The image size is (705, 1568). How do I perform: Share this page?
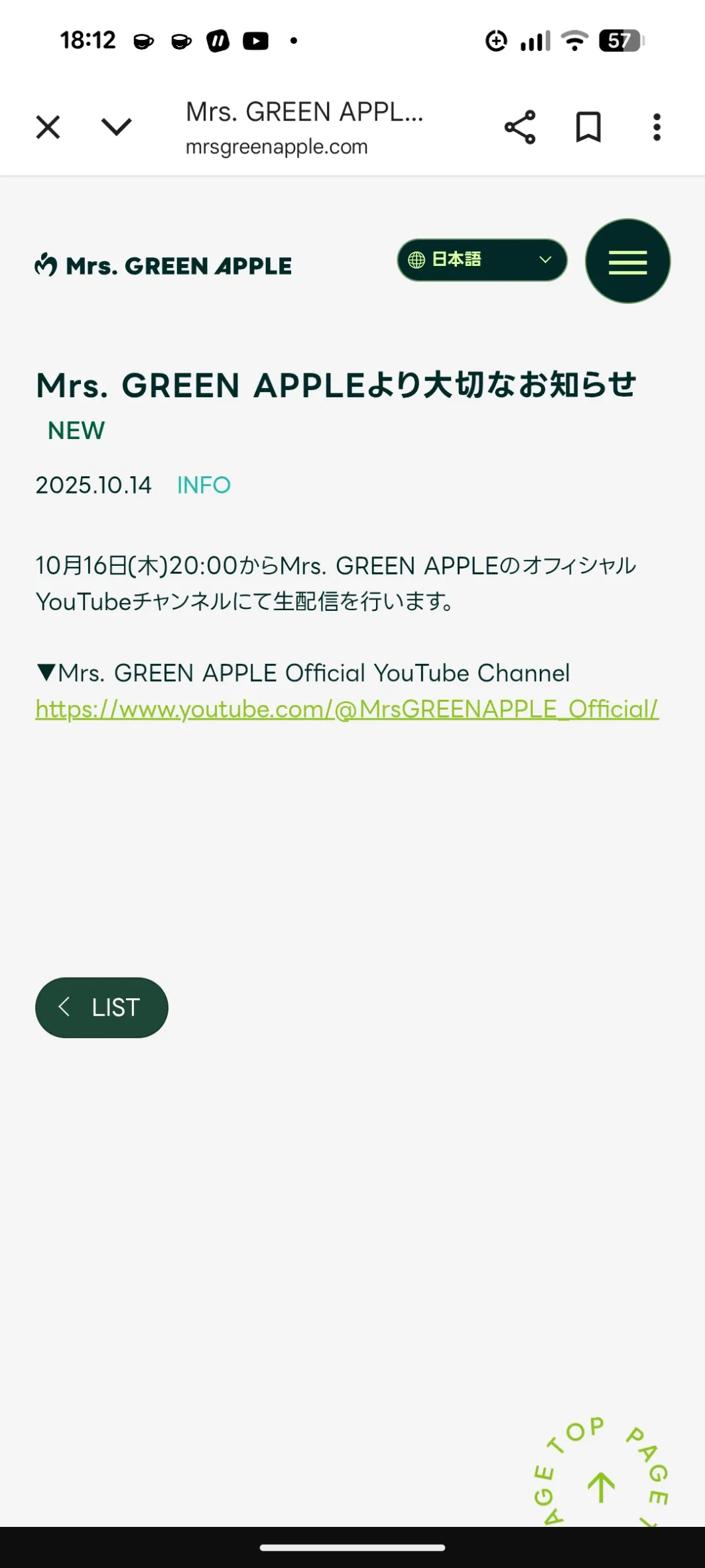[x=520, y=127]
